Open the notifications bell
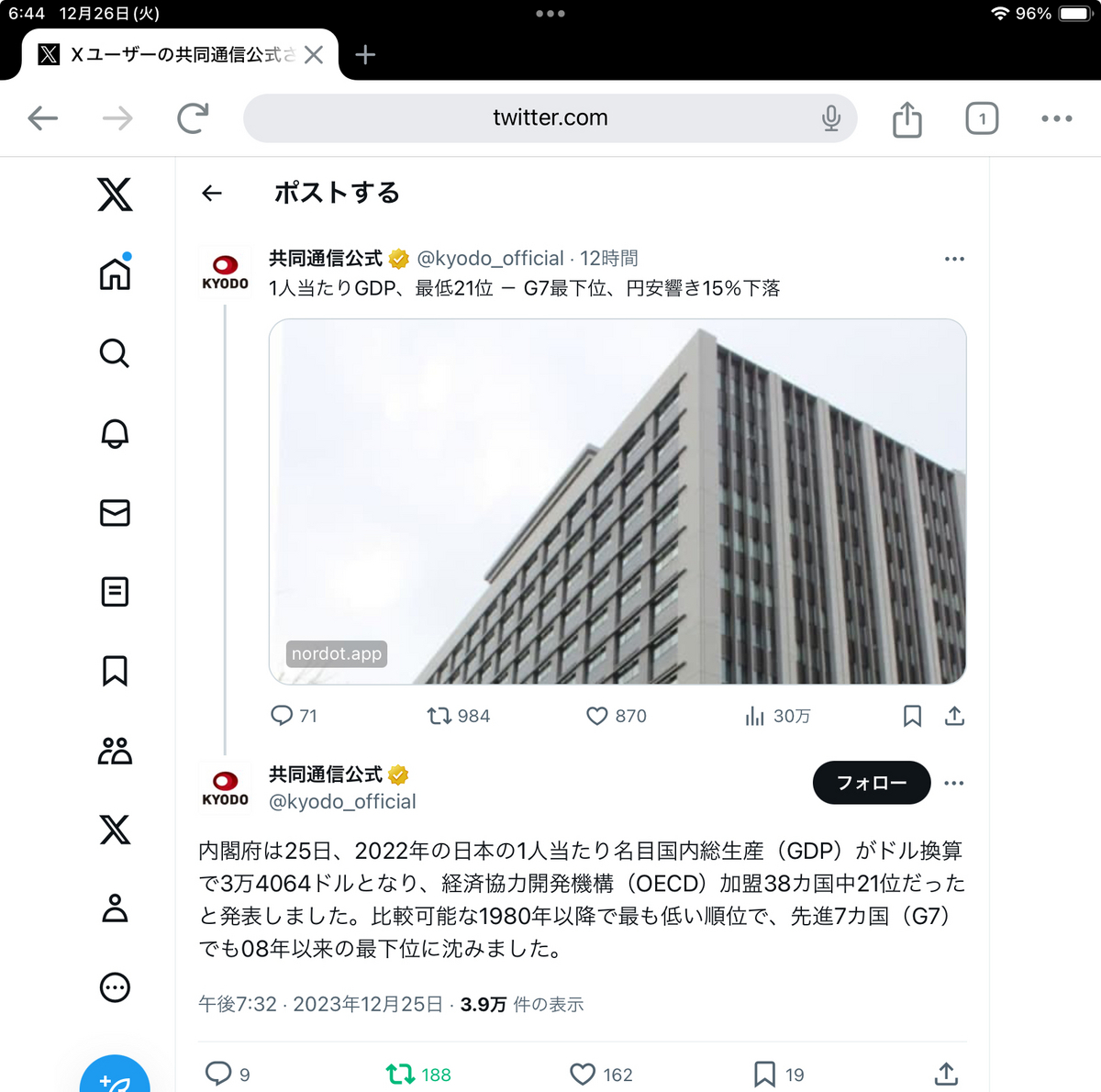The height and width of the screenshot is (1092, 1101). (115, 432)
